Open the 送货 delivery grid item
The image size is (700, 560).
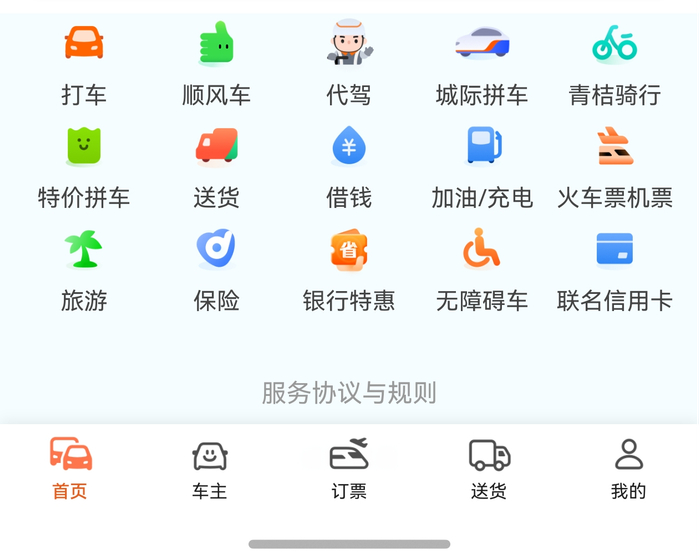coord(216,167)
